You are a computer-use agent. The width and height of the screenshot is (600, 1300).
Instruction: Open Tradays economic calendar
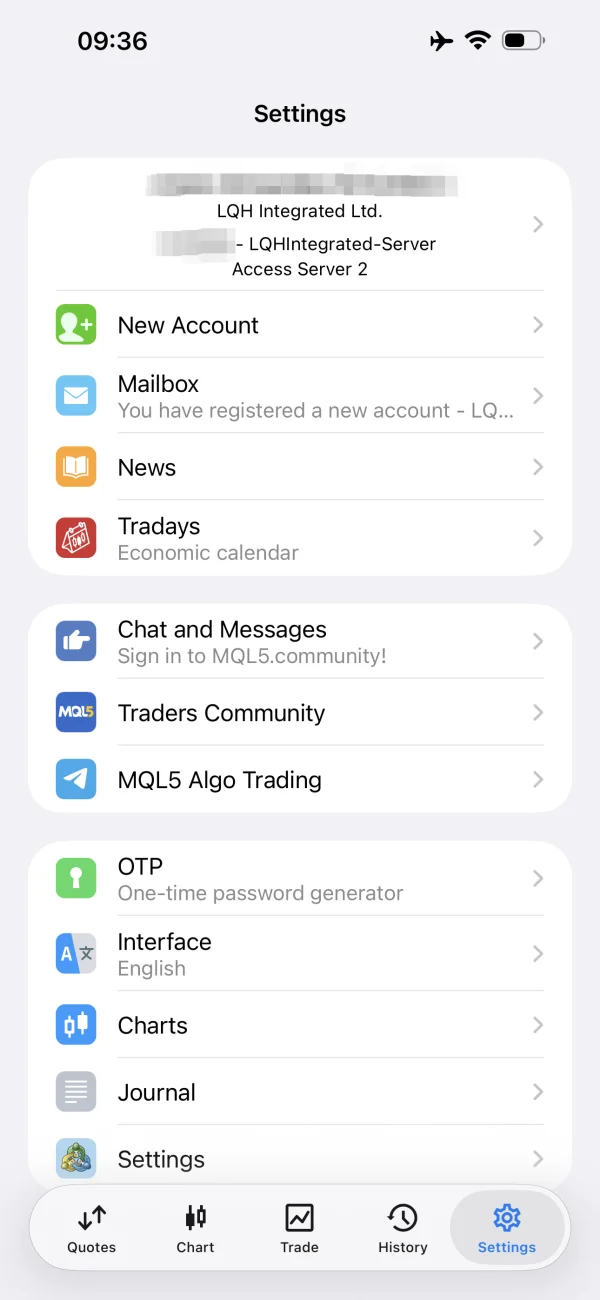pos(300,538)
